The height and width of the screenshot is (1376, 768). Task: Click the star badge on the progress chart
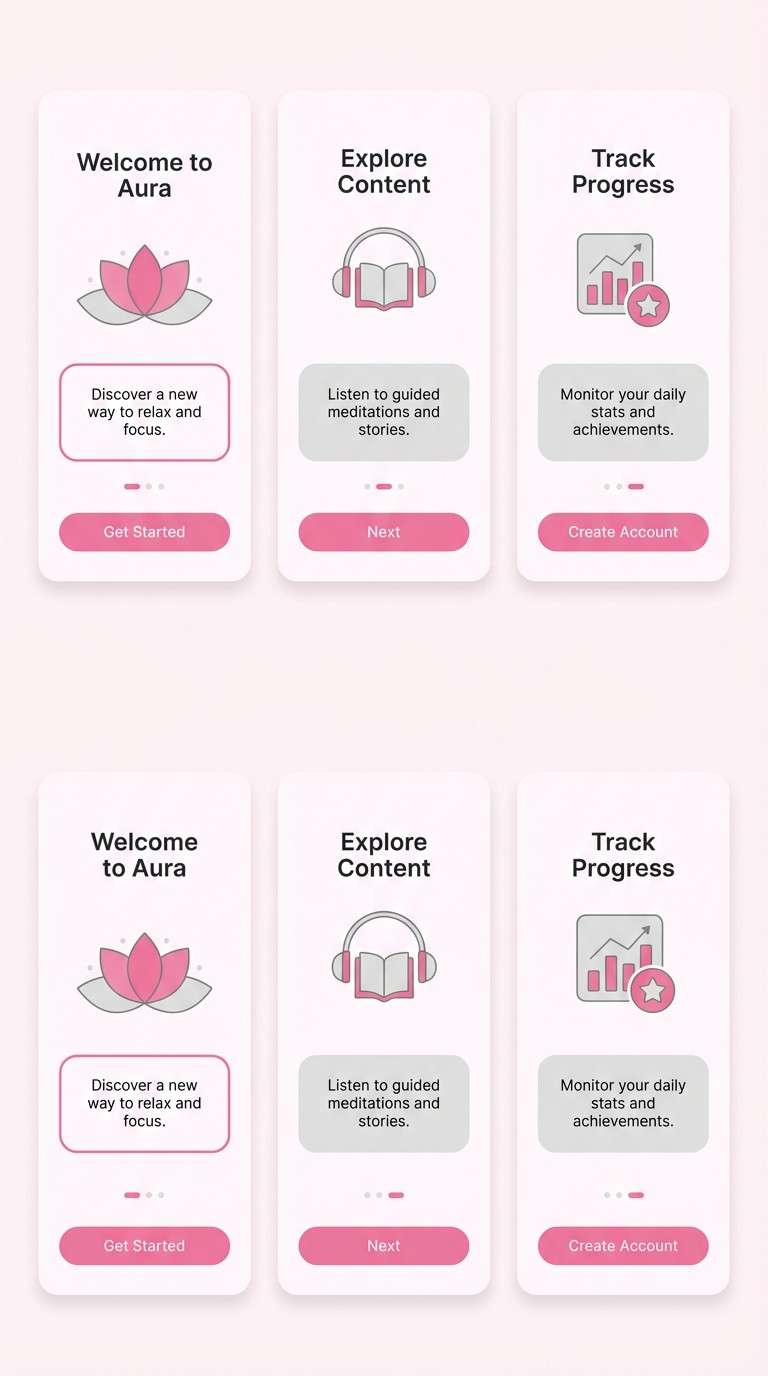click(x=650, y=307)
